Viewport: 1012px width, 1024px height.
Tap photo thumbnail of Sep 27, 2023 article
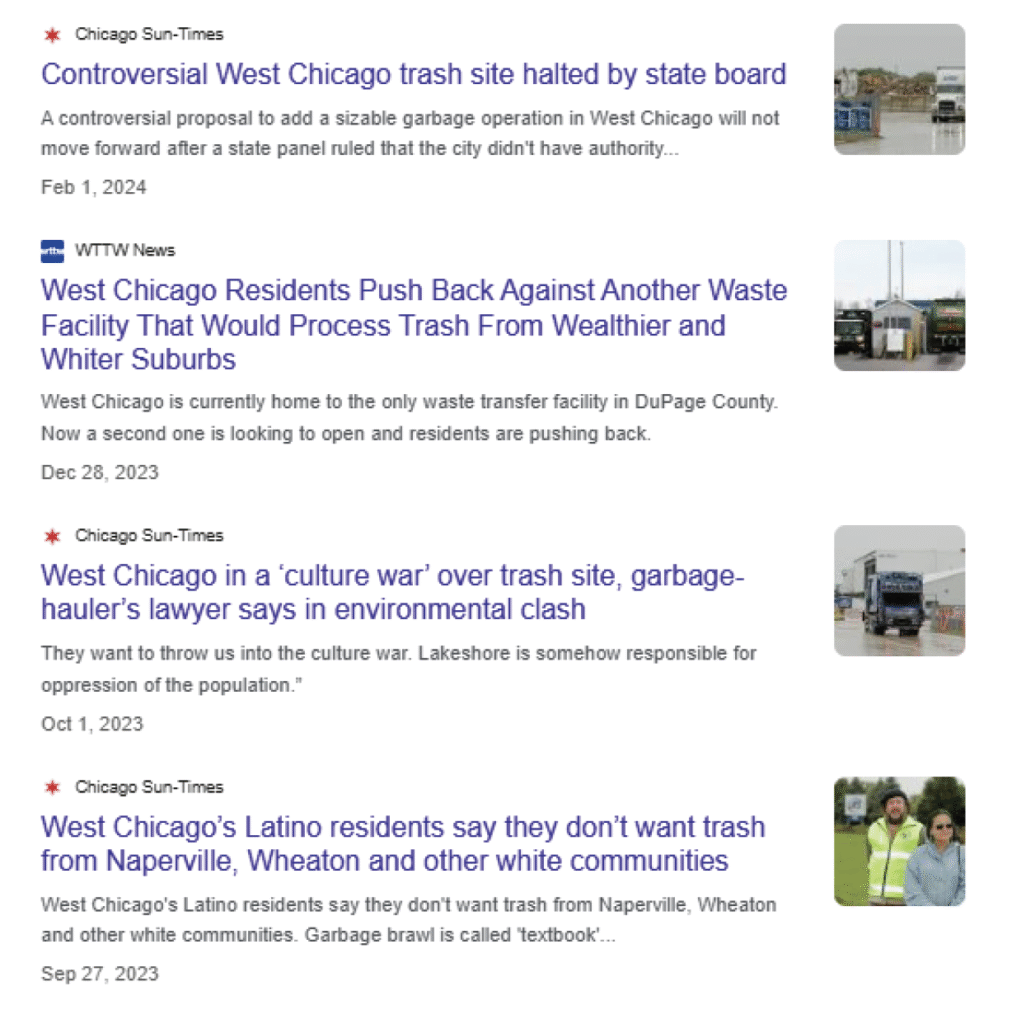click(x=899, y=841)
